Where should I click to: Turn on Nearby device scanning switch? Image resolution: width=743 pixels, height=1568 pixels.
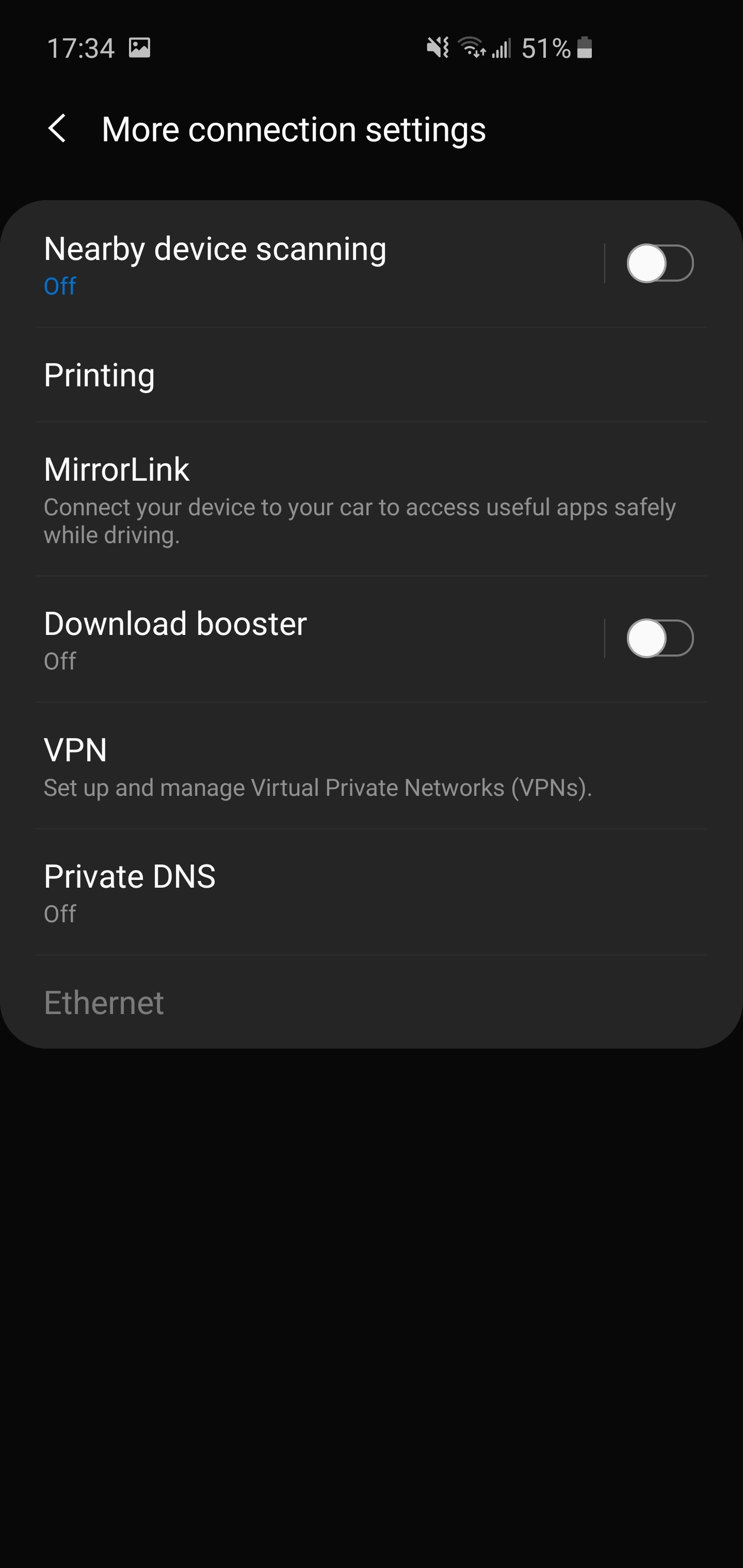click(660, 264)
